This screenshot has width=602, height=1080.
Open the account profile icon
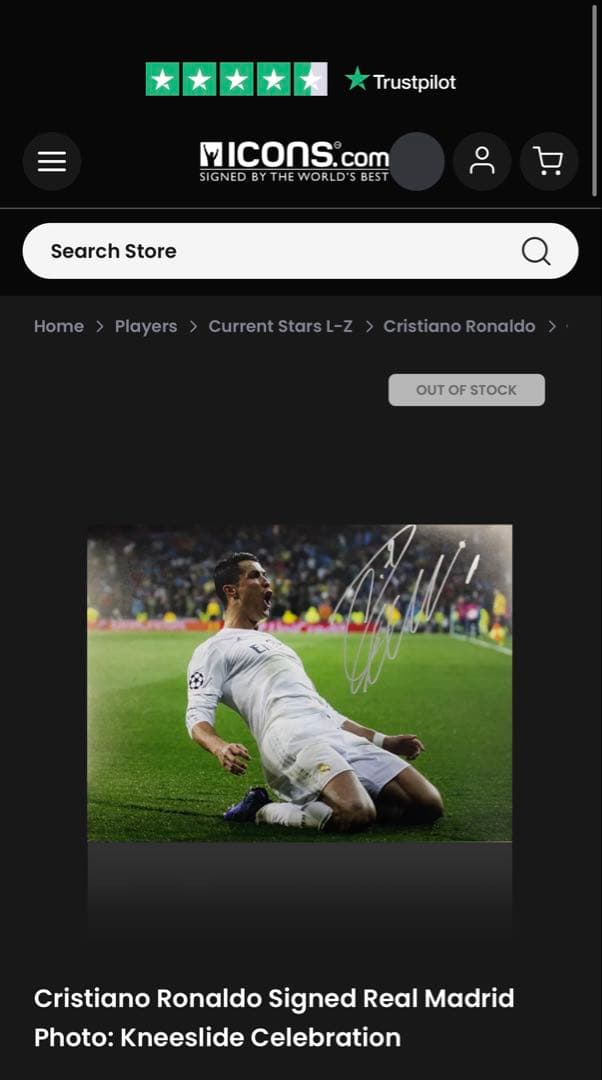(482, 161)
